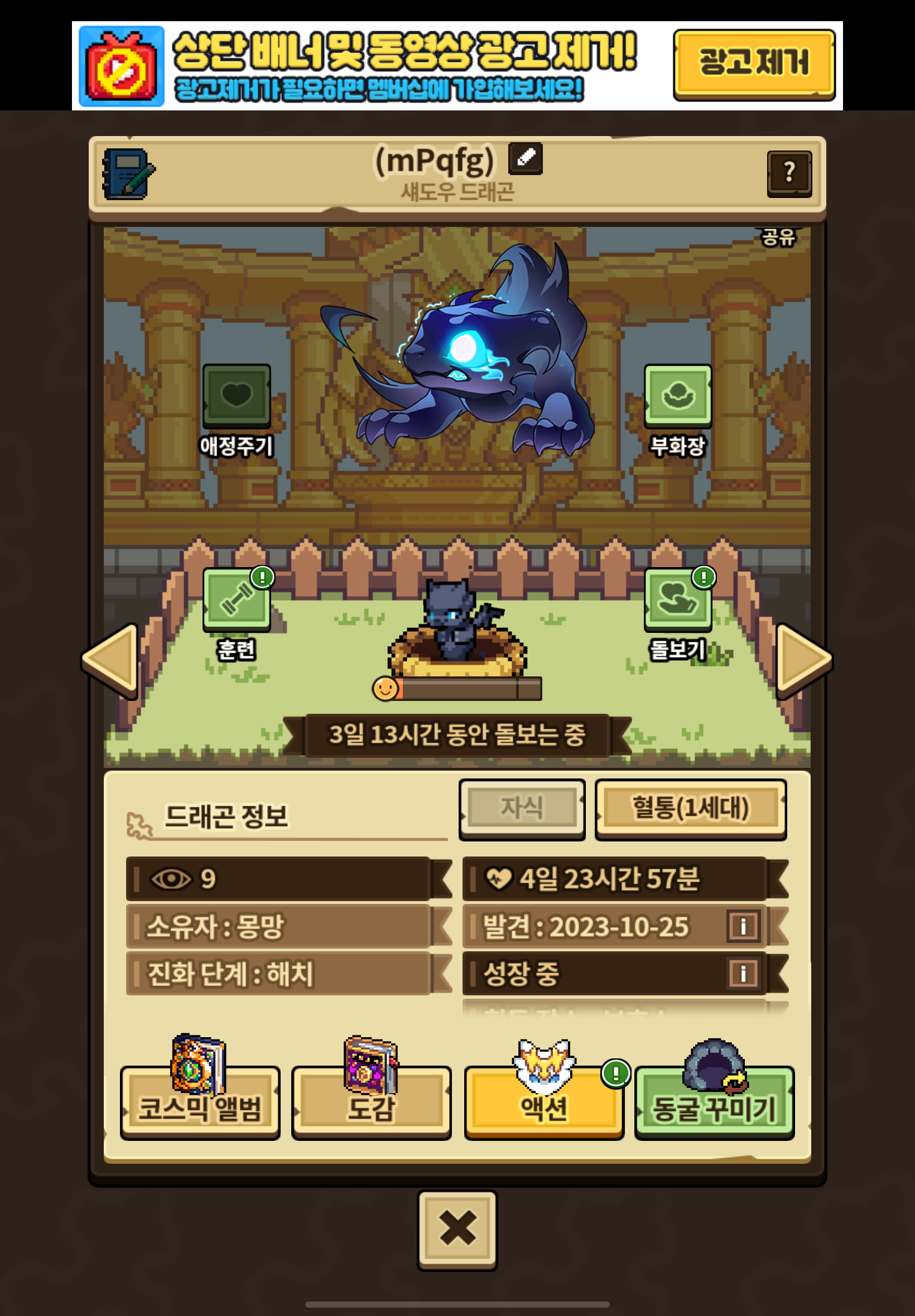
Task: Show info for 성장 중 status
Action: [x=743, y=973]
